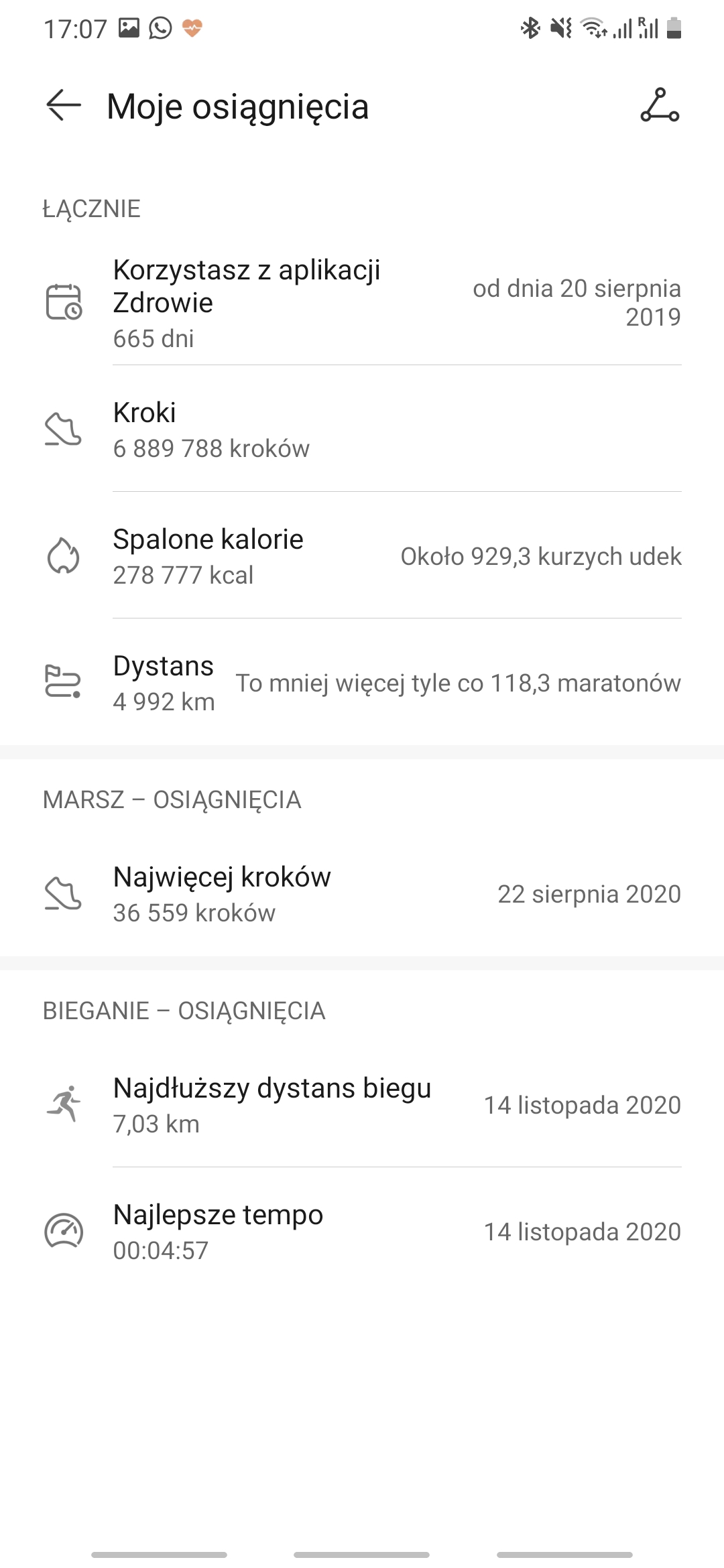View the Najlepsze tempo record
The image size is (724, 1568).
(x=362, y=1231)
